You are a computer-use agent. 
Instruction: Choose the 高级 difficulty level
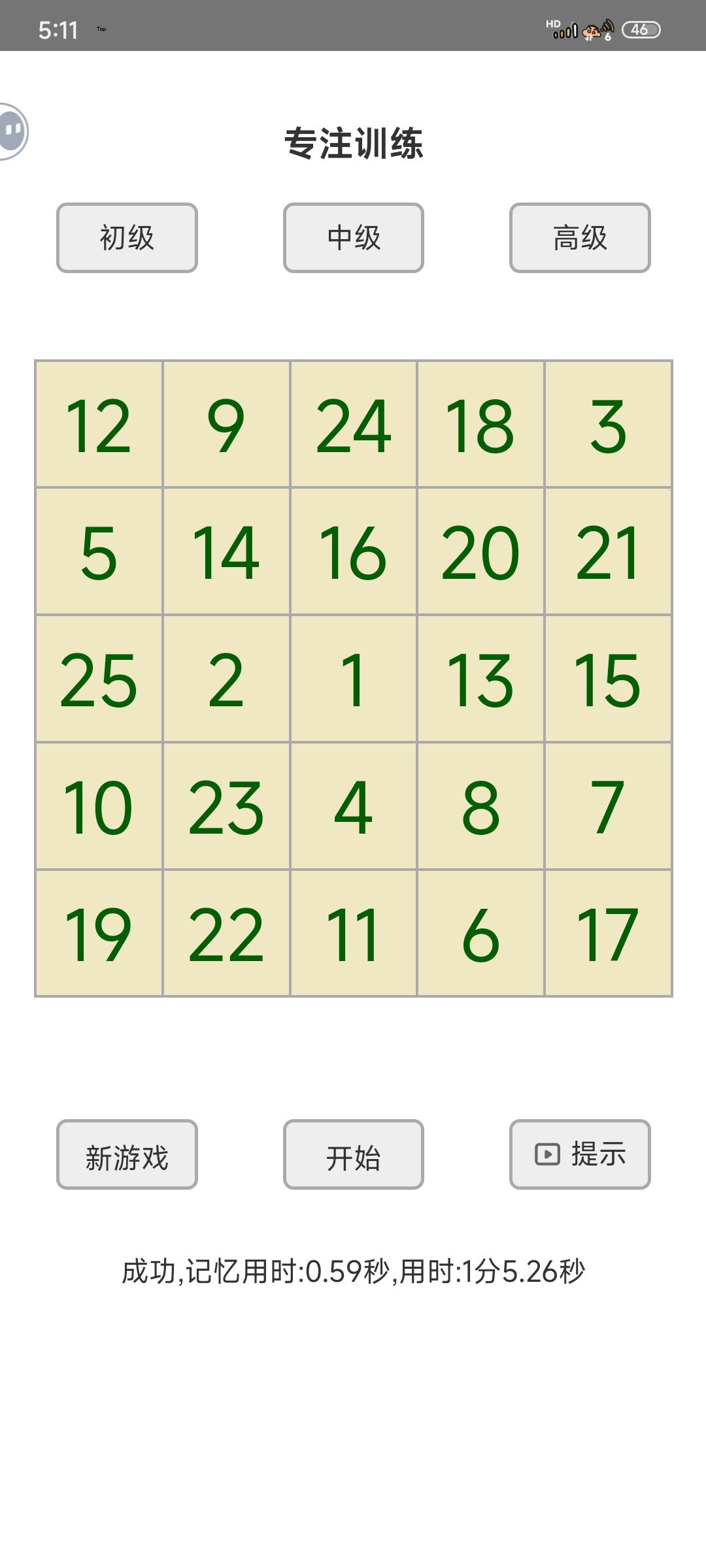[x=580, y=238]
